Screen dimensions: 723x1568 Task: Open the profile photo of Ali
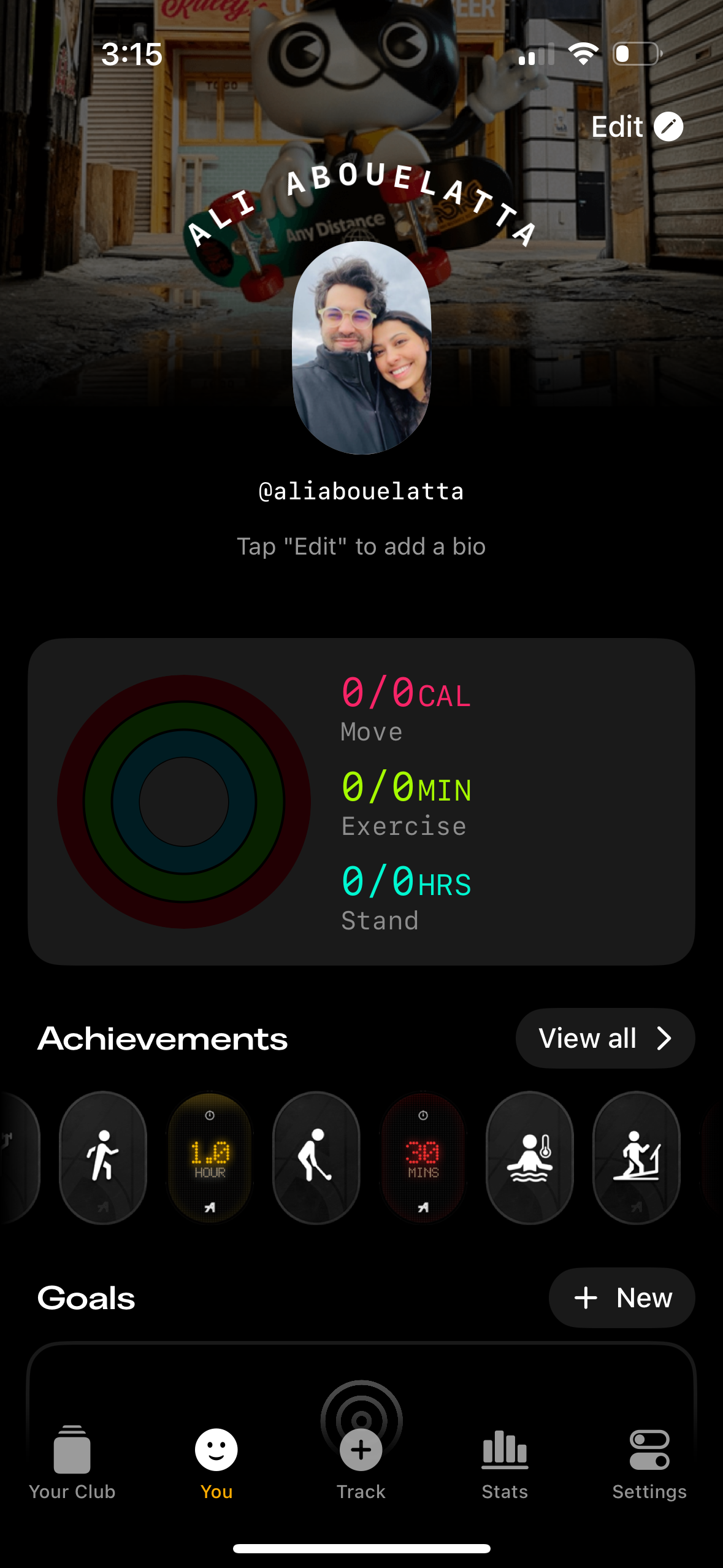pos(362,348)
